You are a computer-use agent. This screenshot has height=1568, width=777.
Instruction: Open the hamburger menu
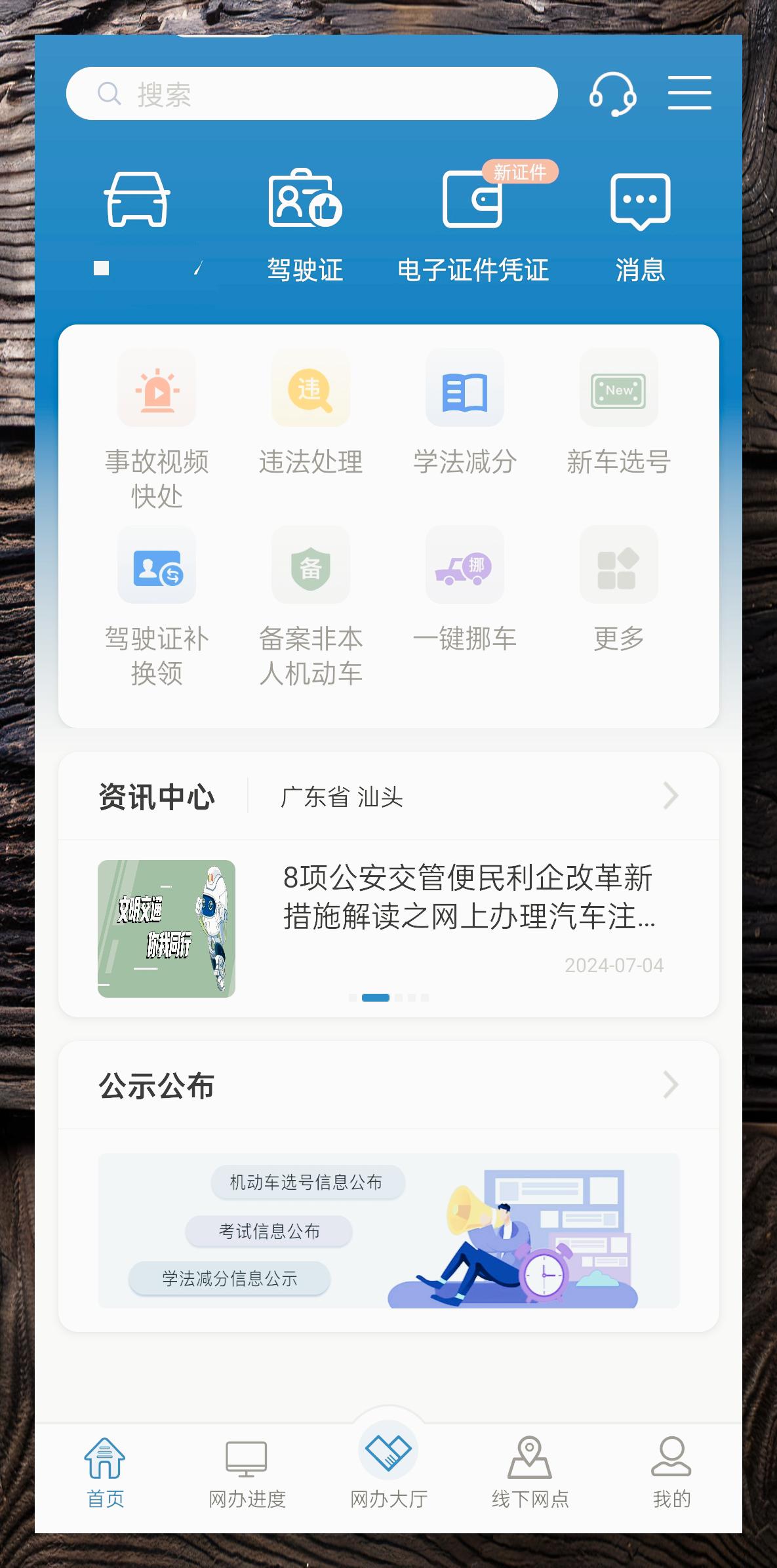689,92
